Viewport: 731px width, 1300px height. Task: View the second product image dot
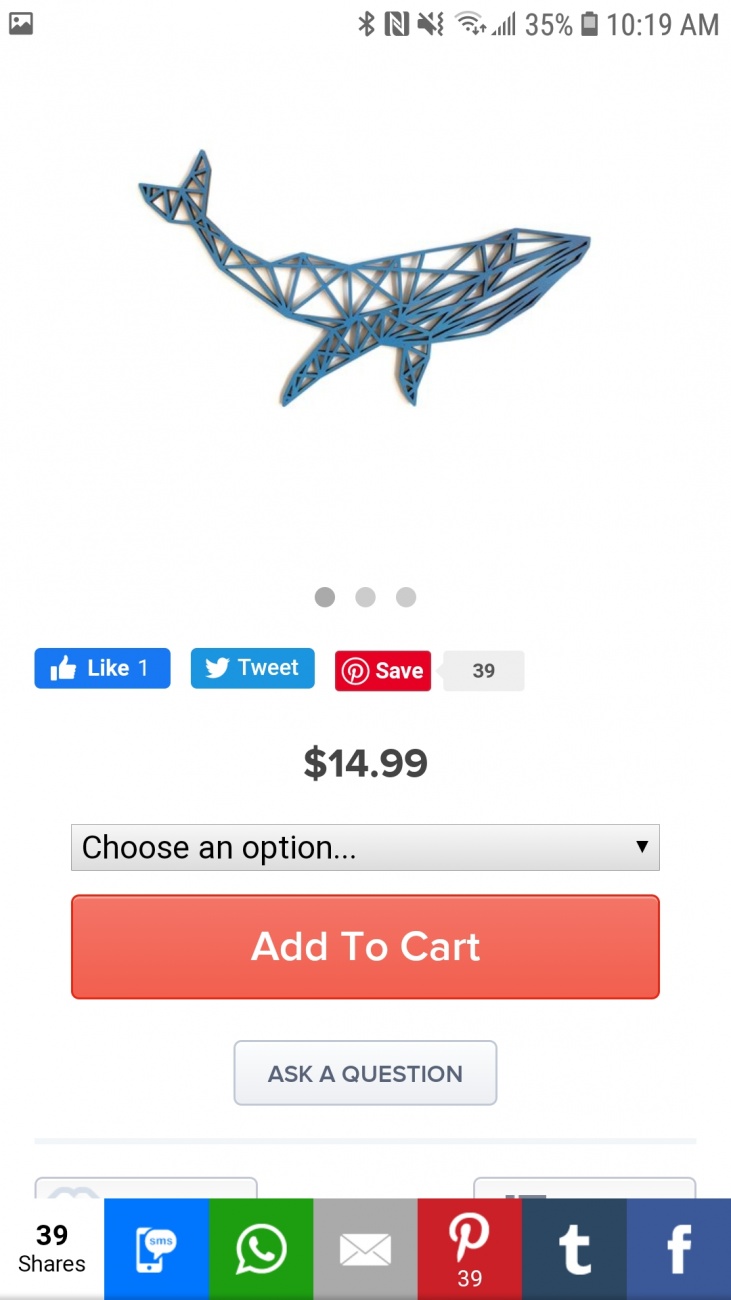pos(365,597)
